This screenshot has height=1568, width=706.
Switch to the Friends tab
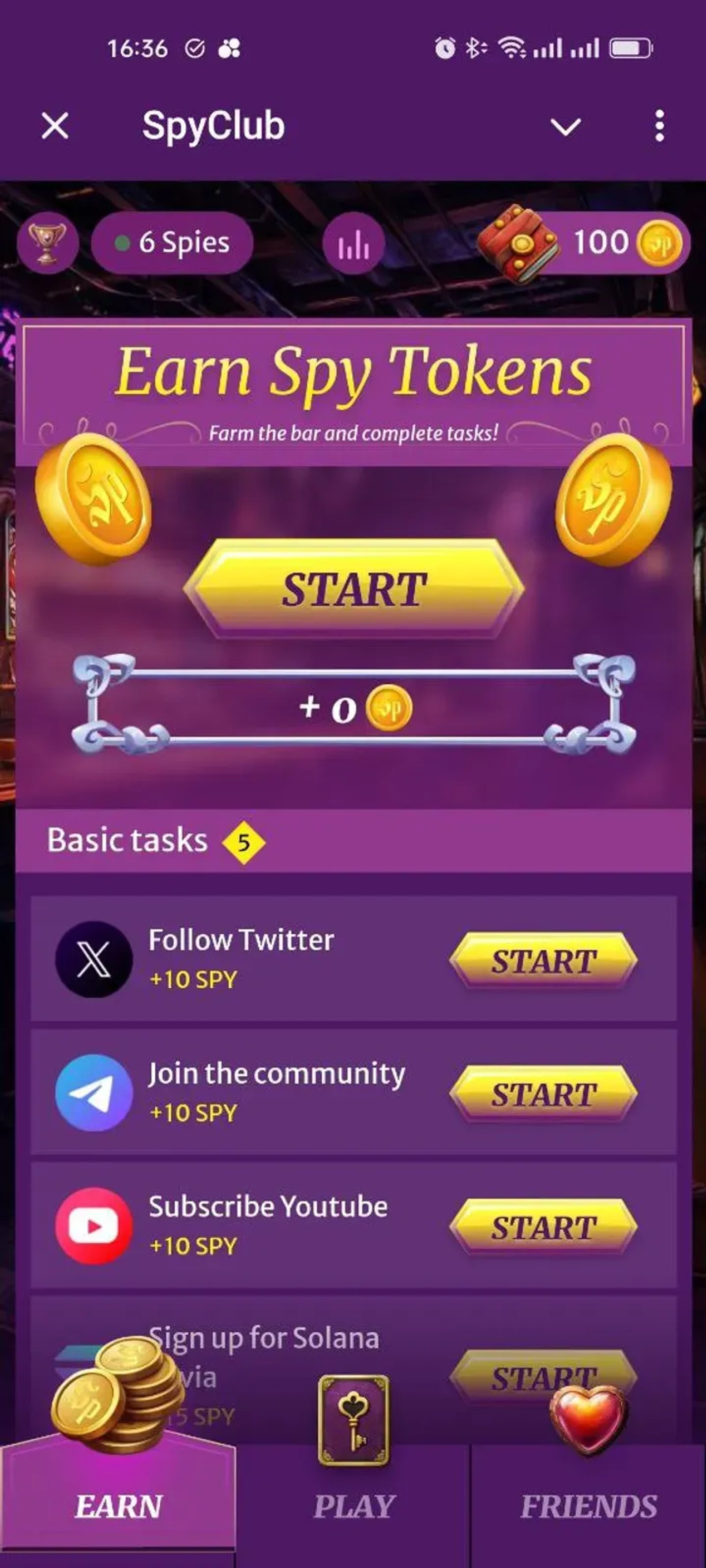[x=589, y=1506]
